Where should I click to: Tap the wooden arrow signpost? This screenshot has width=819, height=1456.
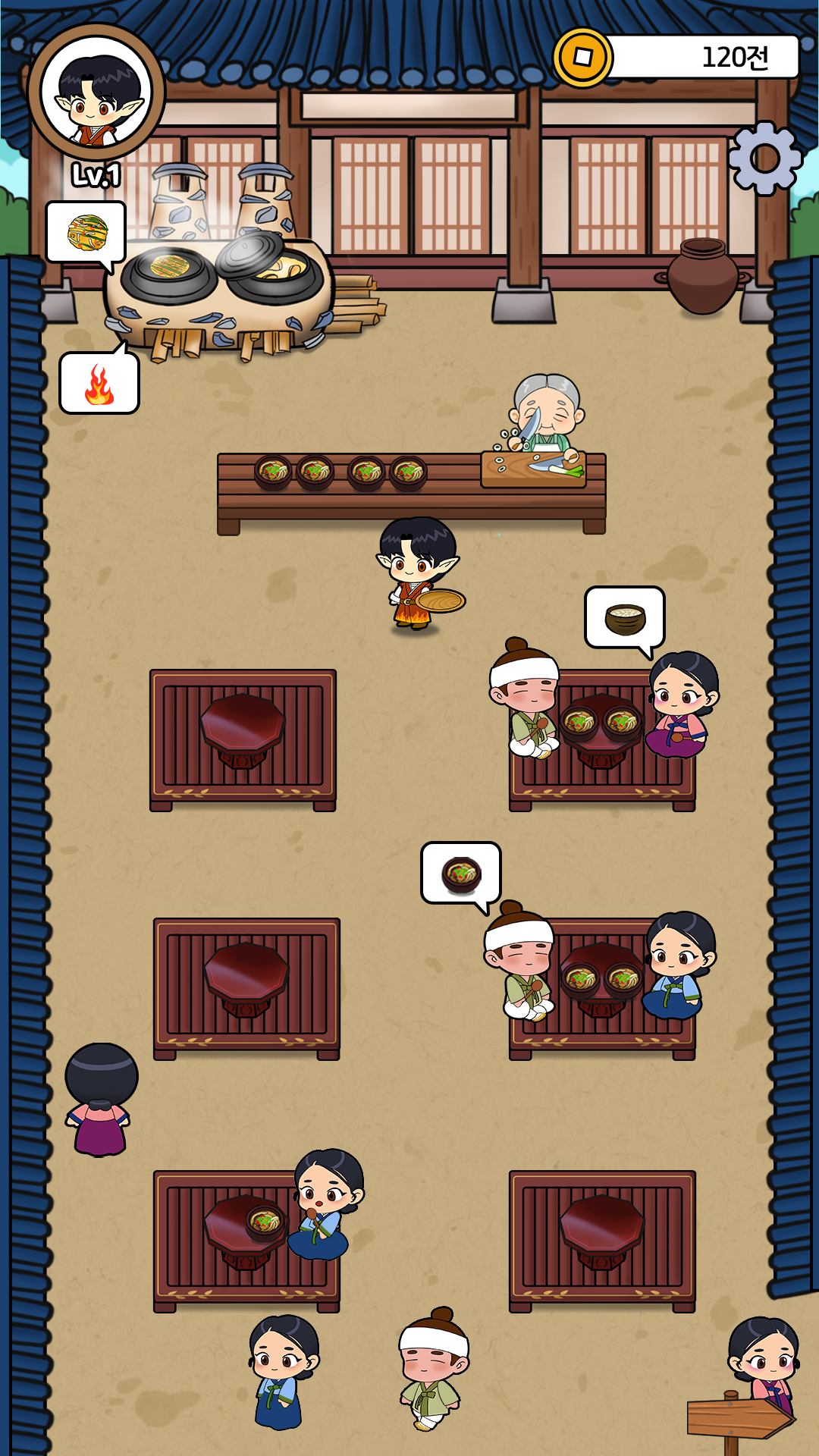coord(737,1417)
